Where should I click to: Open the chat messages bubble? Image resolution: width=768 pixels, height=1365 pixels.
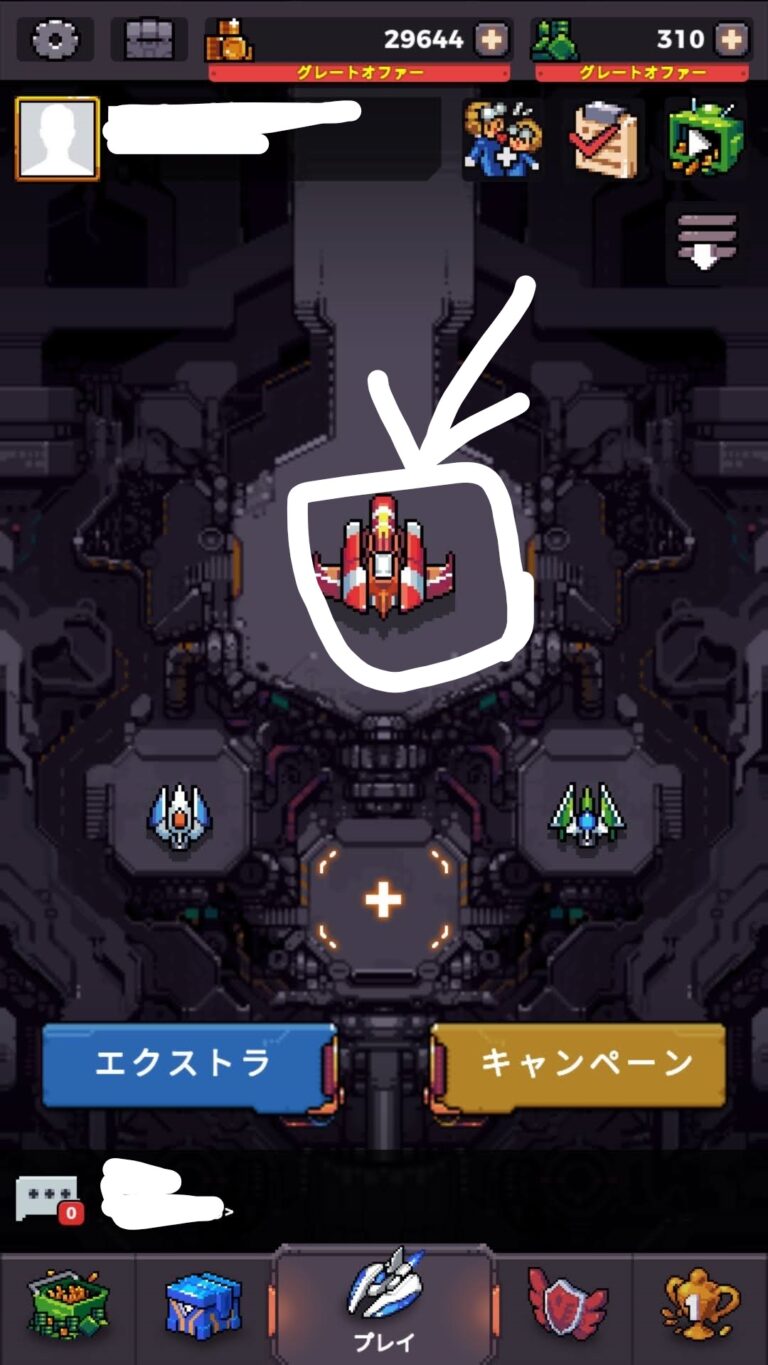47,1196
